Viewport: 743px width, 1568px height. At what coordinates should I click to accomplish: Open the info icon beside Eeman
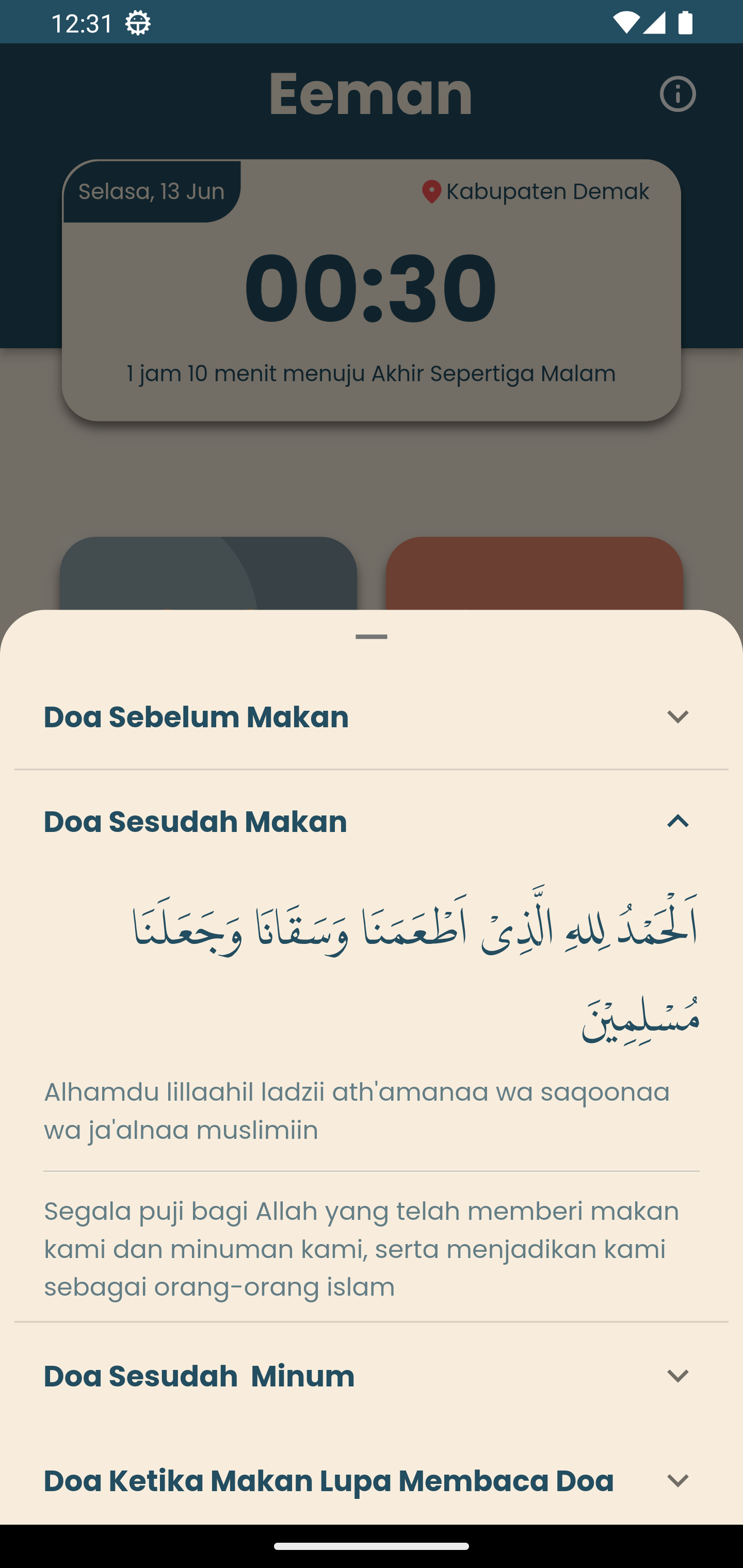tap(677, 94)
